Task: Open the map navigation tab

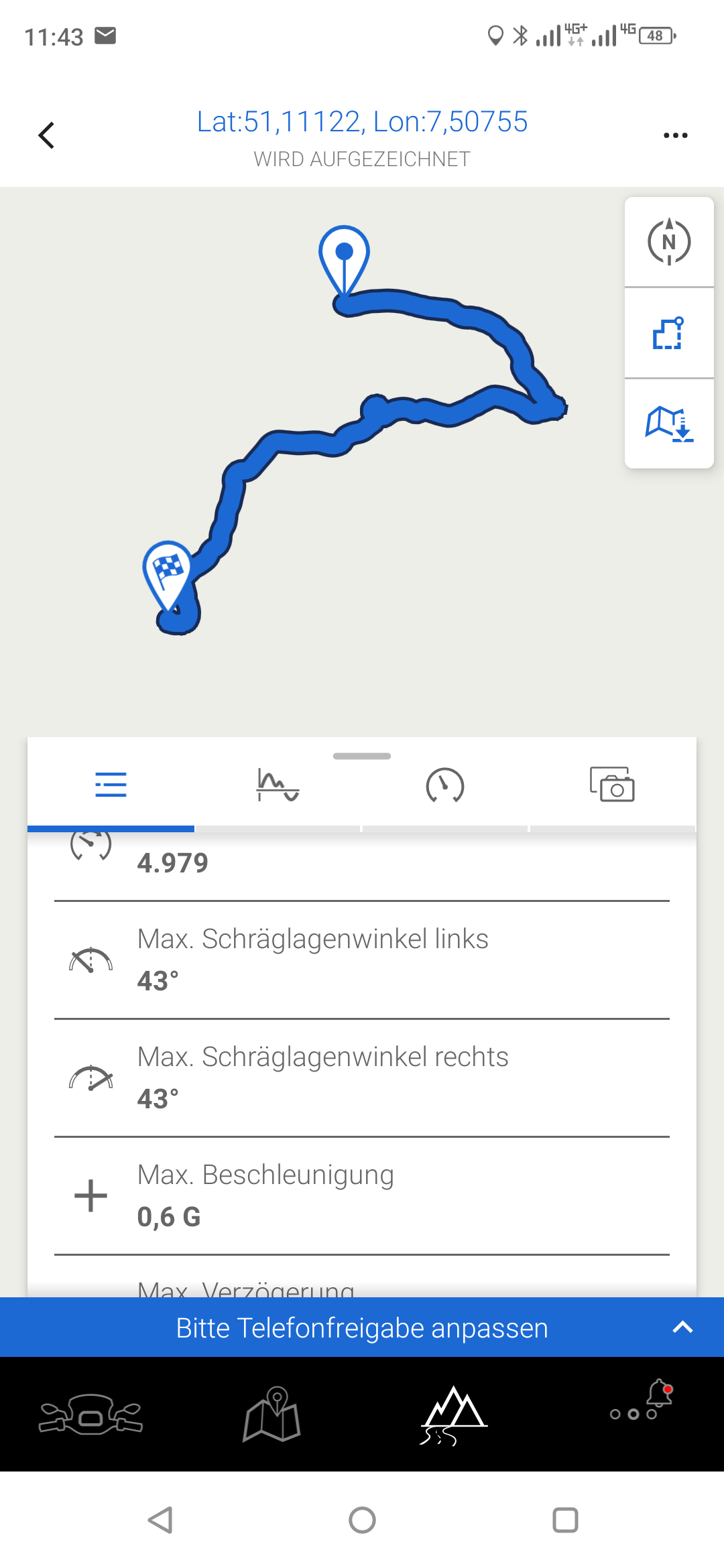Action: click(271, 1414)
